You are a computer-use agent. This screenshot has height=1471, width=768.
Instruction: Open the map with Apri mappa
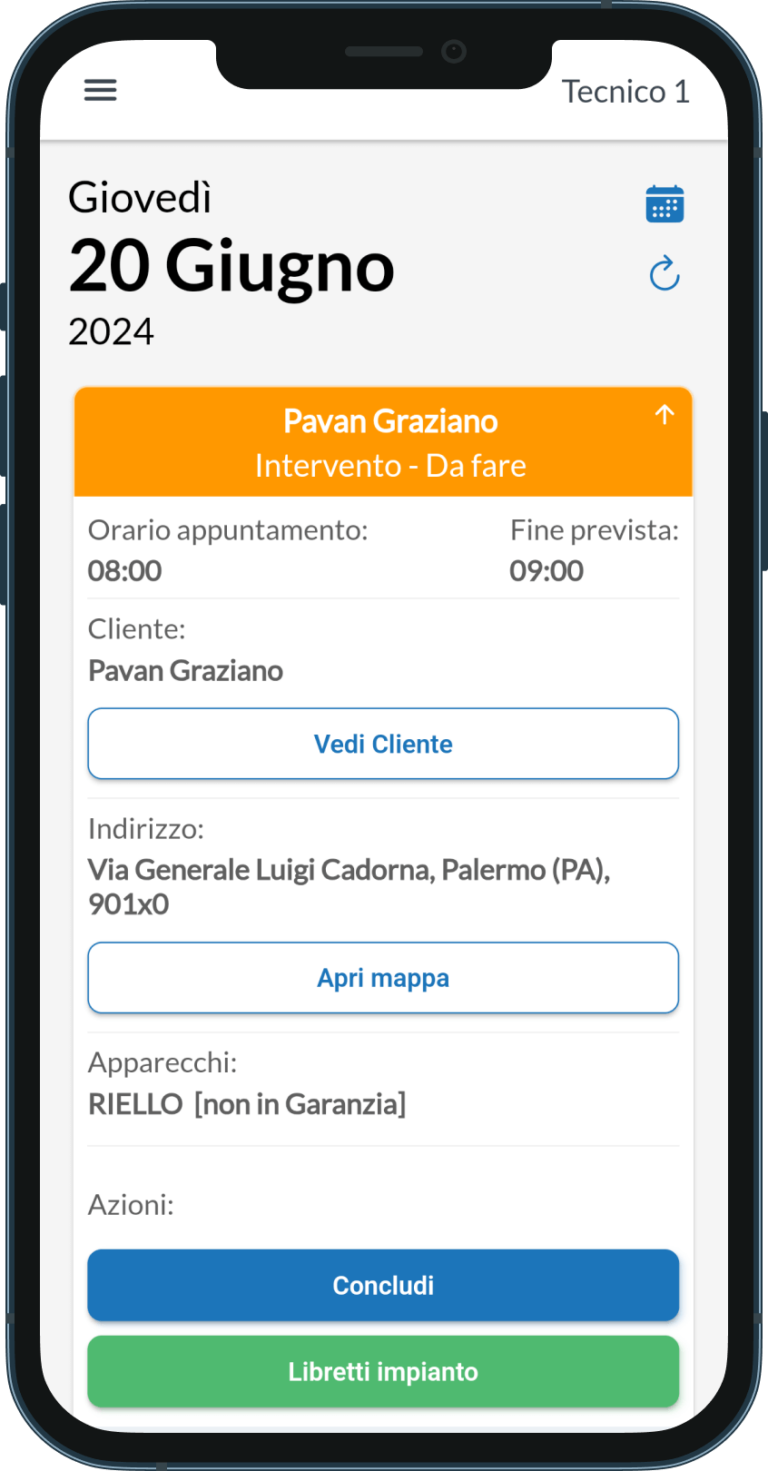click(383, 978)
